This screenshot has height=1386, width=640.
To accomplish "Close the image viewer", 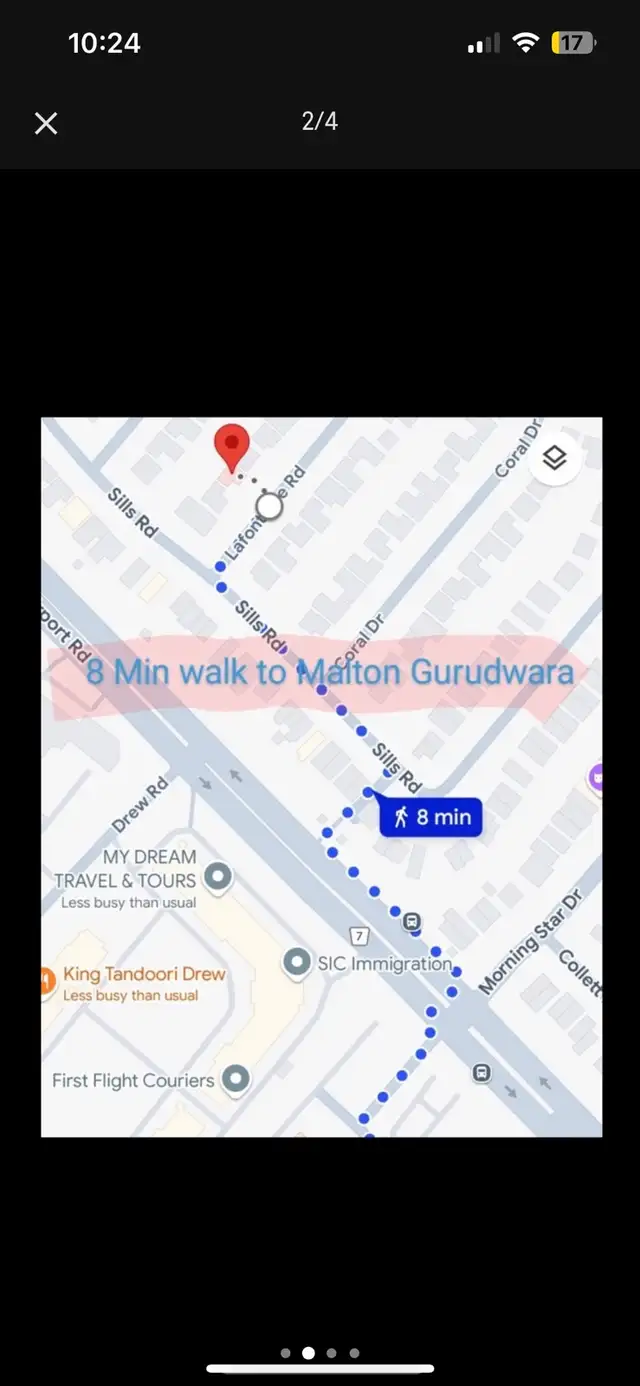I will pyautogui.click(x=46, y=123).
